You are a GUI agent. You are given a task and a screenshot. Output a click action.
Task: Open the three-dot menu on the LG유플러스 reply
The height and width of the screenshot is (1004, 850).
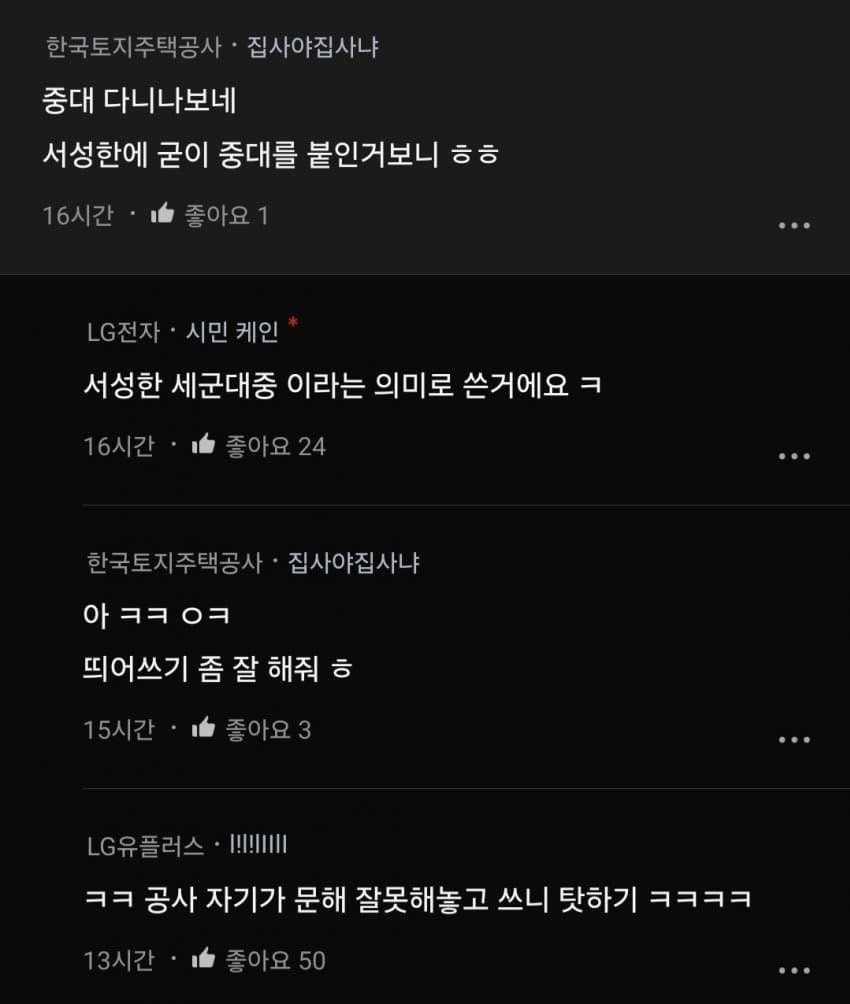[794, 971]
